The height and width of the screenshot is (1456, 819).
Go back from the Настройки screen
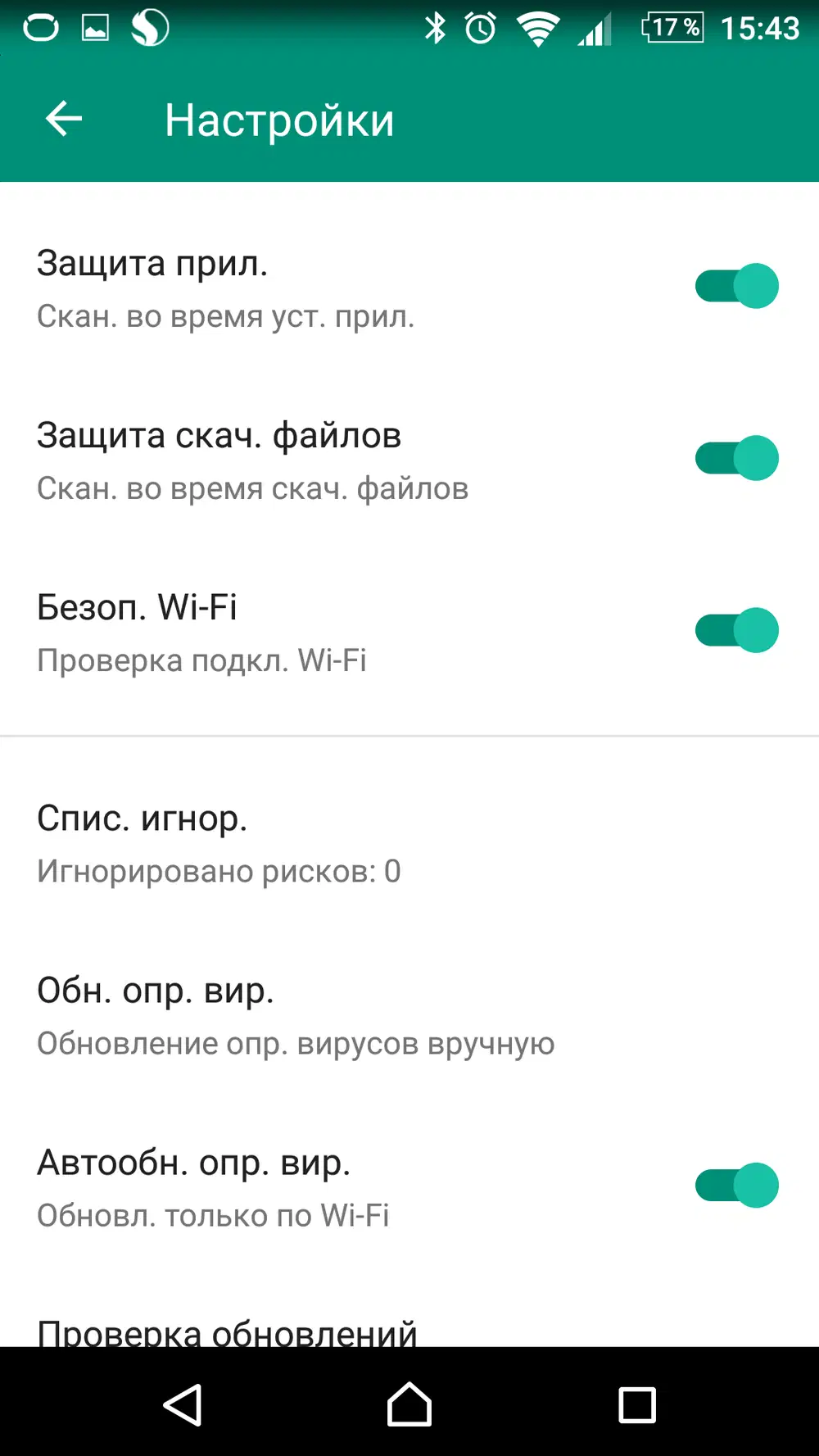(64, 120)
